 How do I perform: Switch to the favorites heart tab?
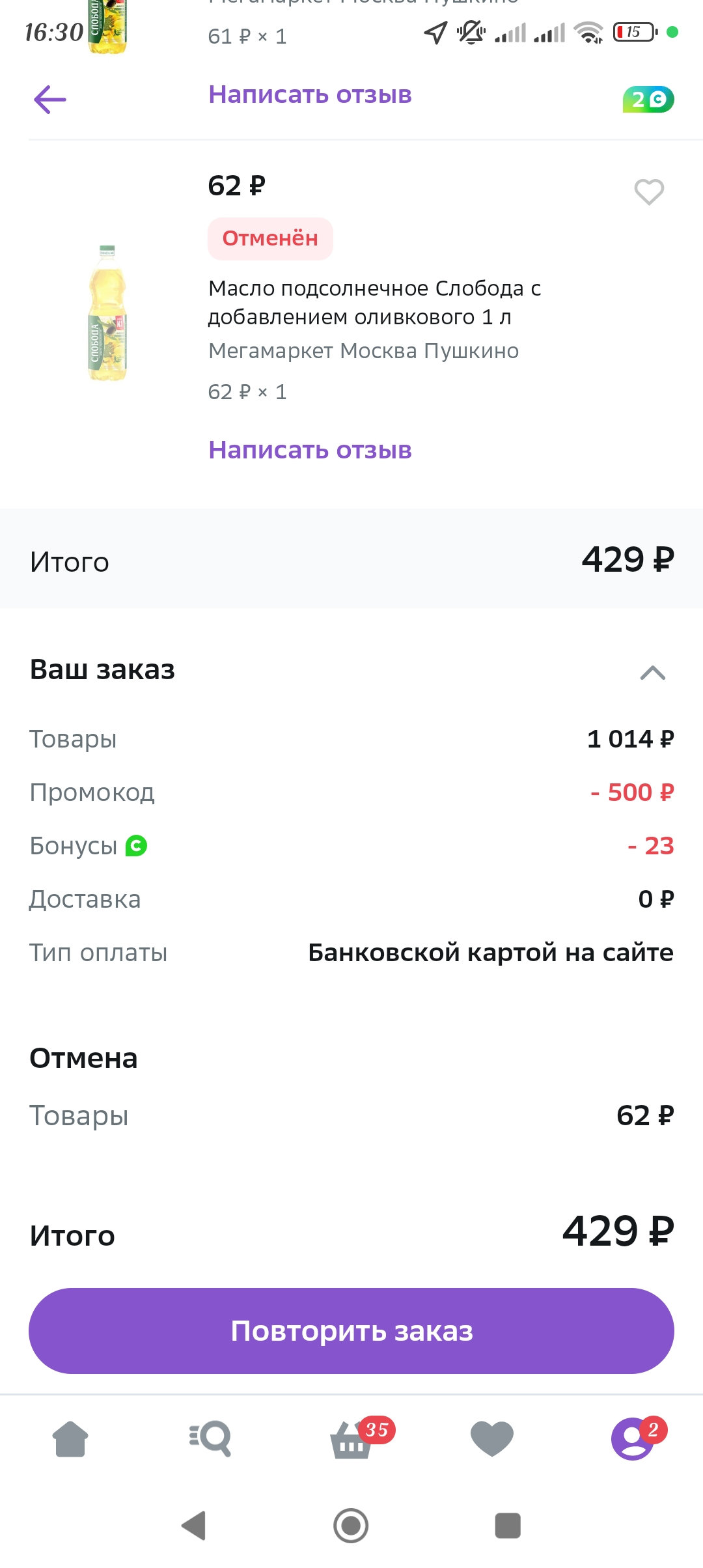tap(492, 1438)
